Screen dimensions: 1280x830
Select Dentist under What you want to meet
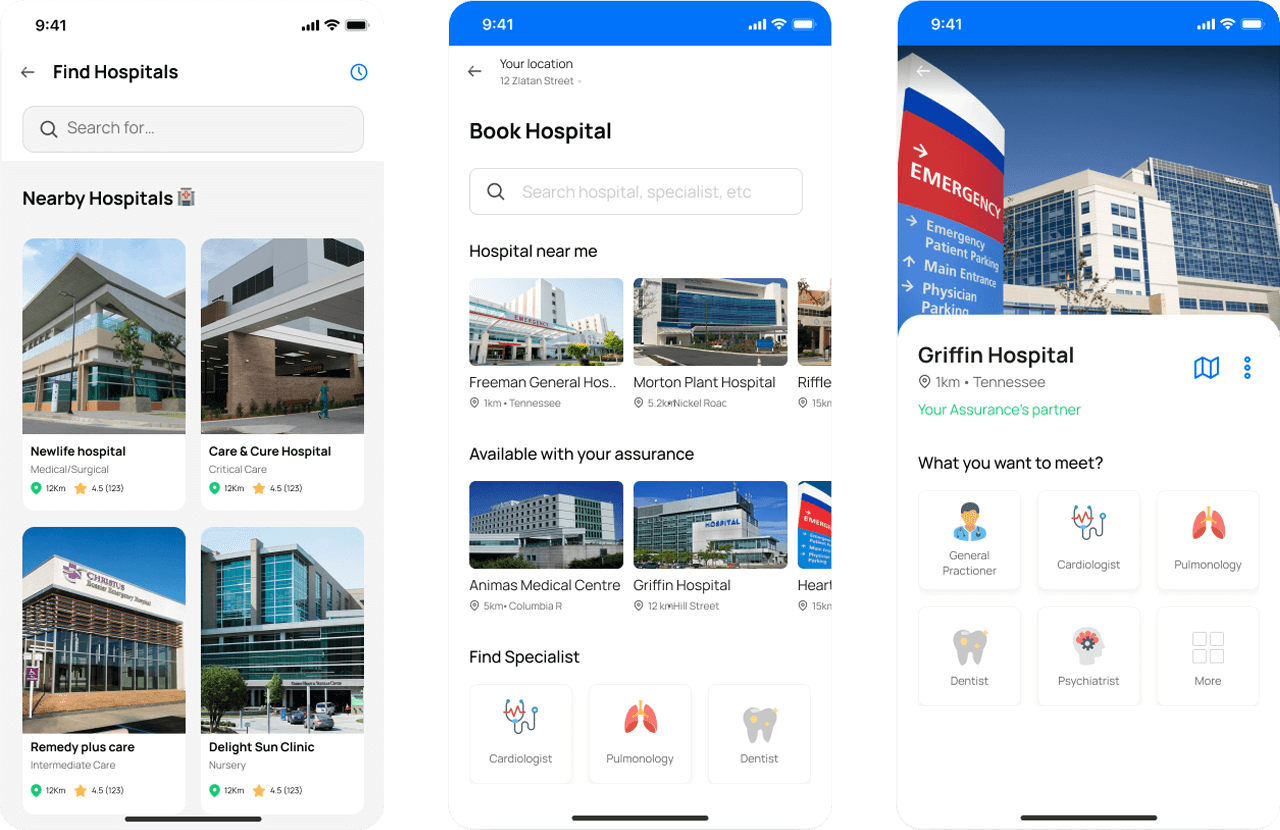pyautogui.click(x=969, y=656)
